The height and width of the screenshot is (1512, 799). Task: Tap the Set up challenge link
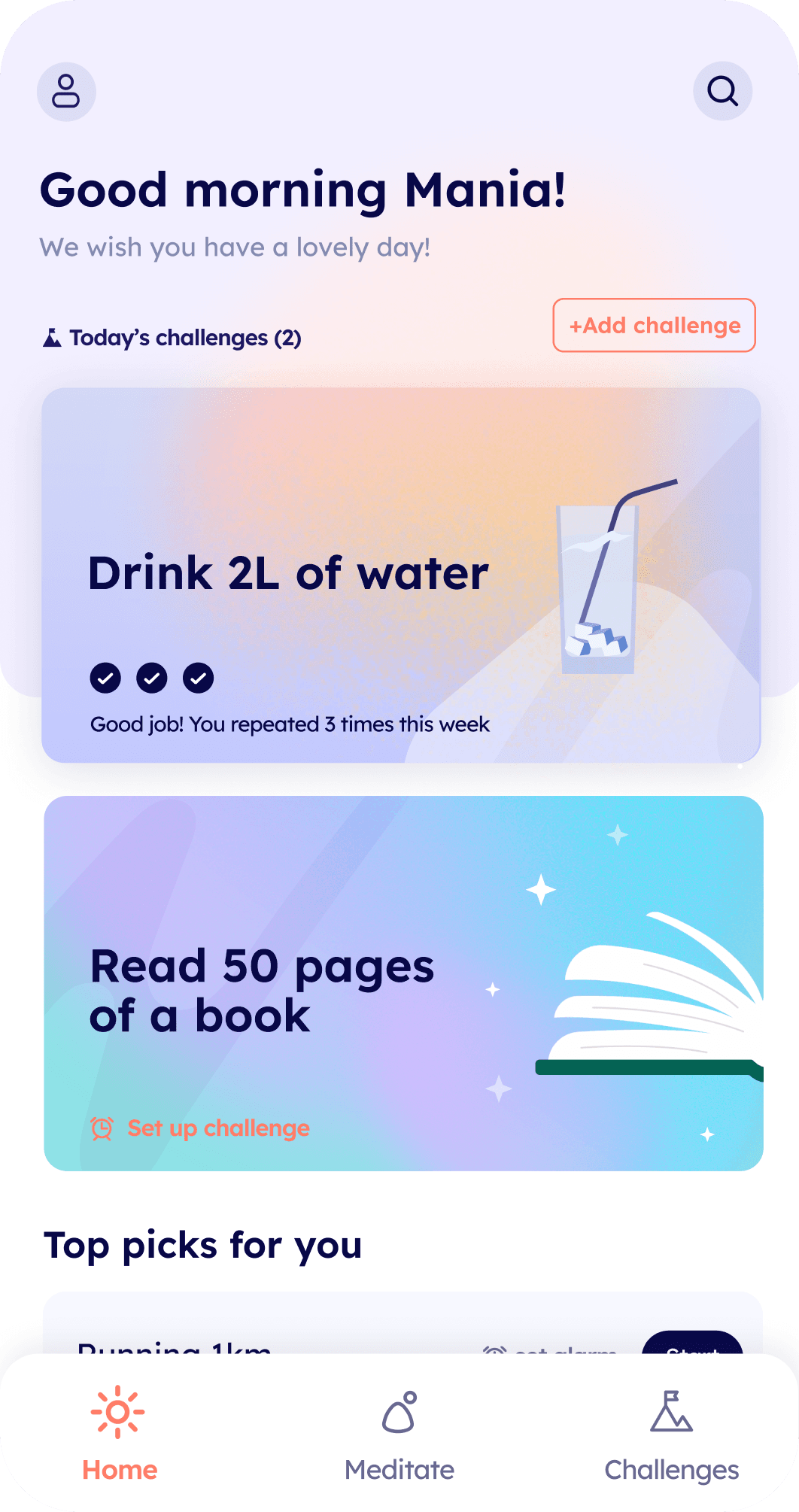(217, 1128)
